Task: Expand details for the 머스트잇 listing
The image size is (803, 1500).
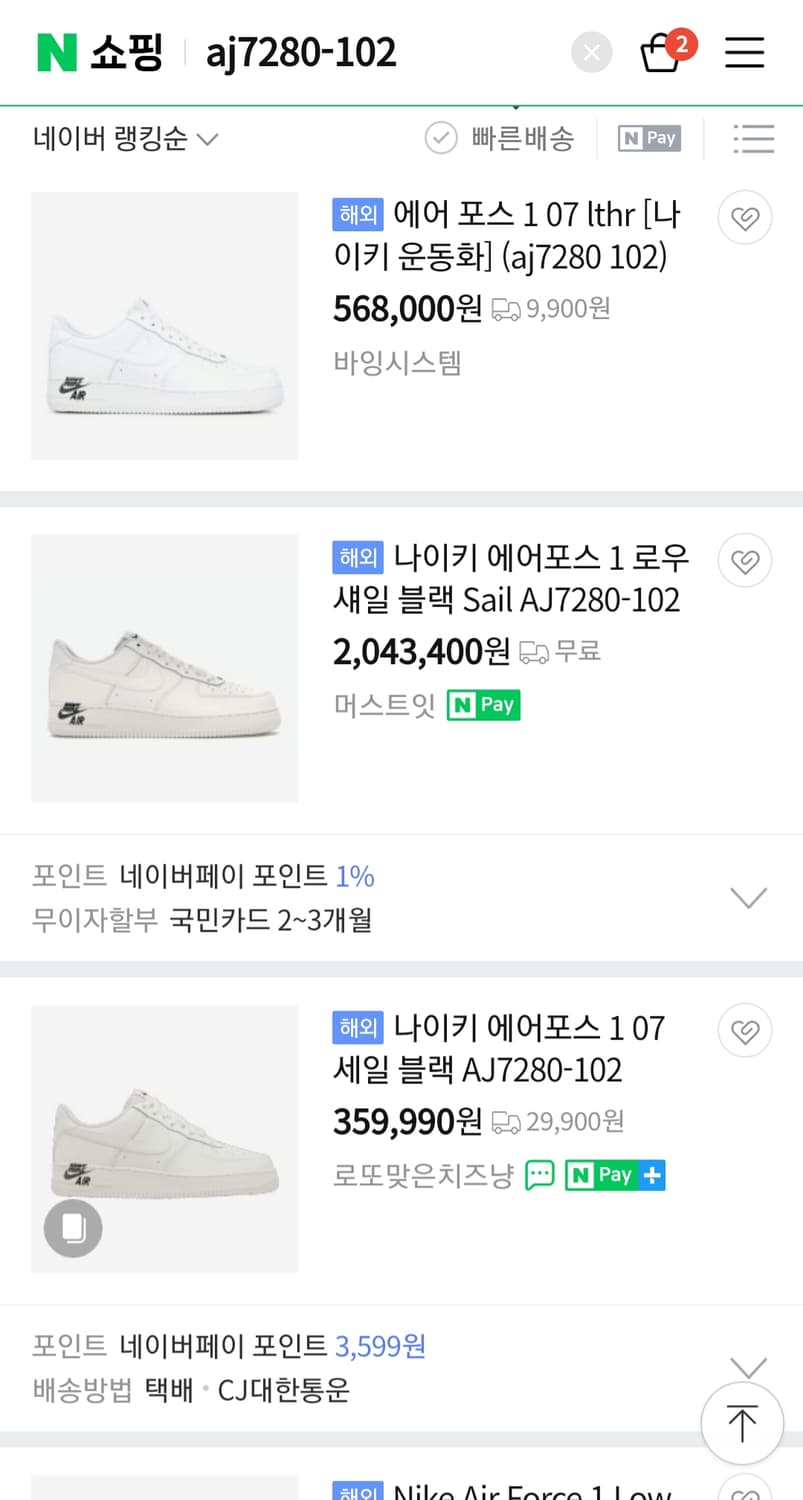Action: pyautogui.click(x=749, y=897)
